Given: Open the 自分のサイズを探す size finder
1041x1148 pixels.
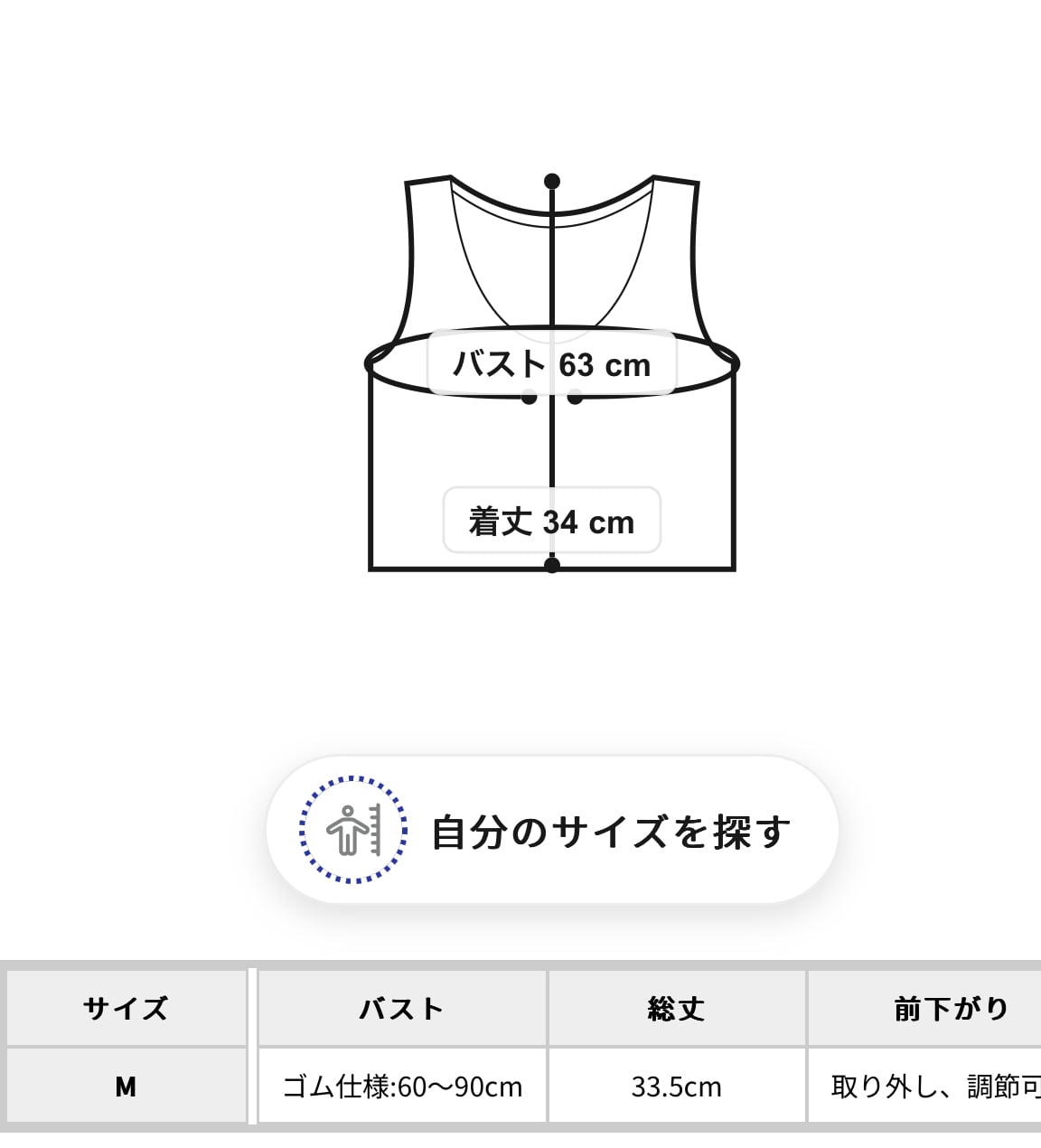Looking at the screenshot, I should click(552, 830).
